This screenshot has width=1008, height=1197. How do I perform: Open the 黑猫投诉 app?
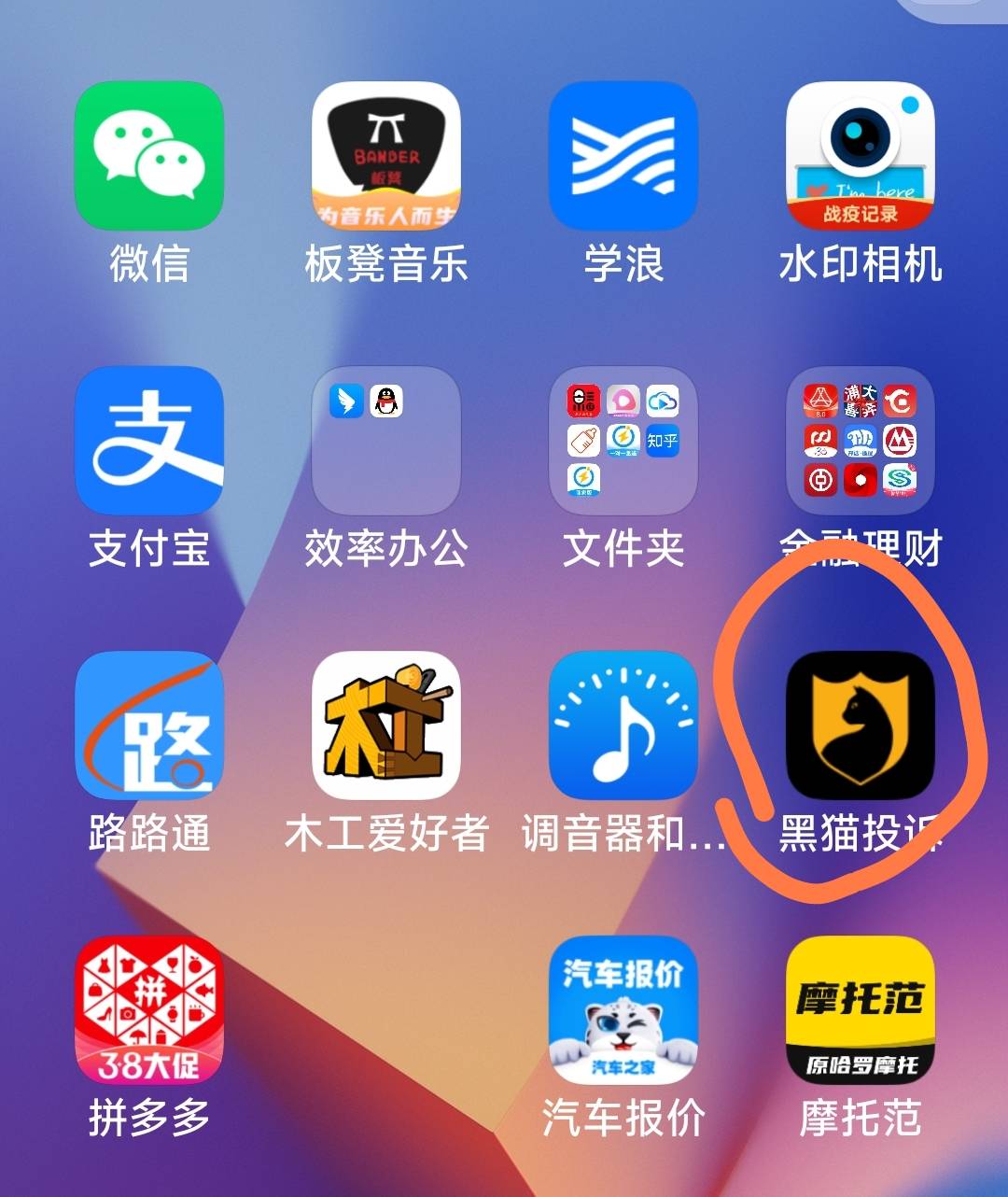coord(861,725)
